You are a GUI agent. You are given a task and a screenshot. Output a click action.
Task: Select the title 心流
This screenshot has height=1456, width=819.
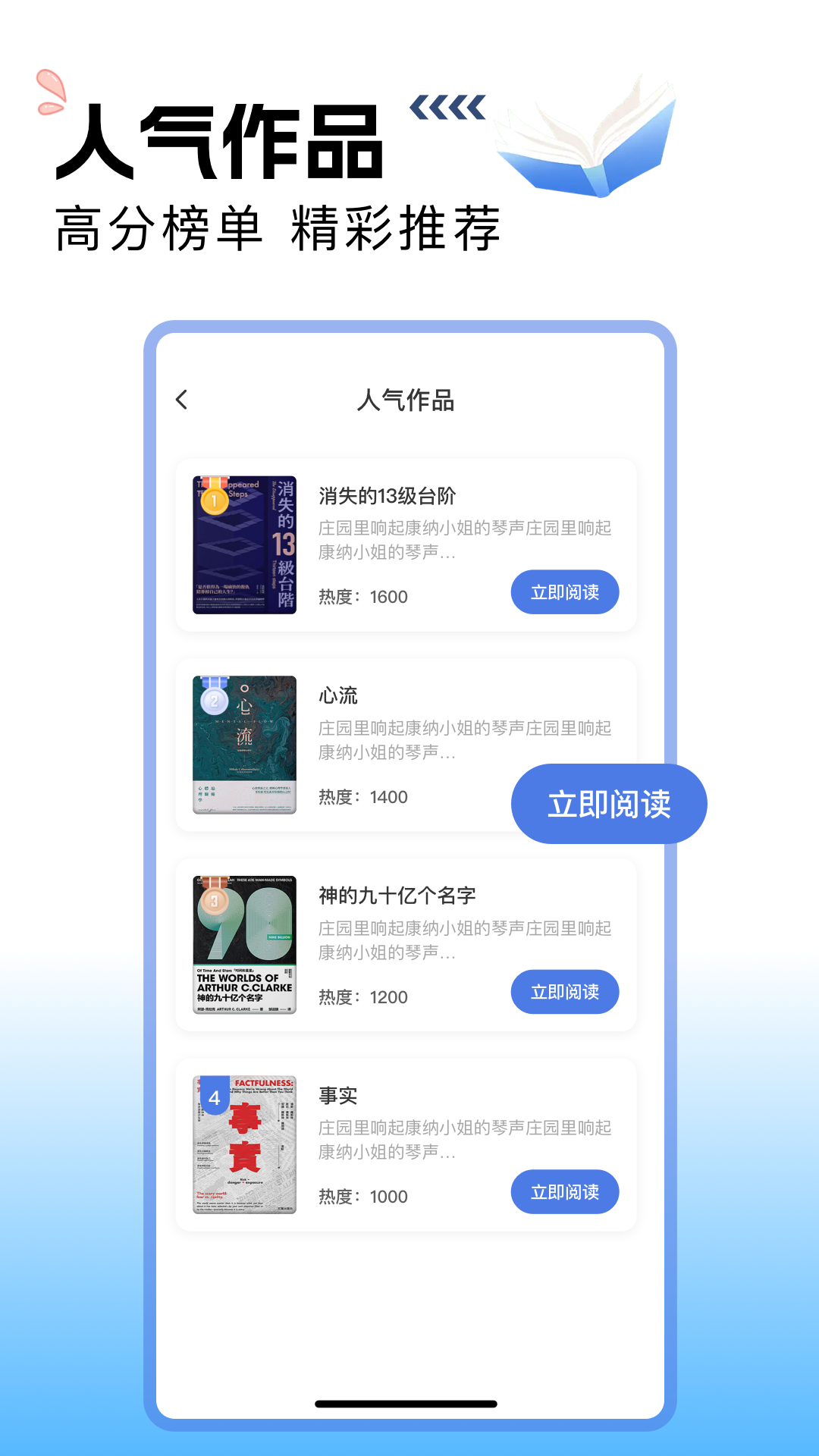point(337,695)
